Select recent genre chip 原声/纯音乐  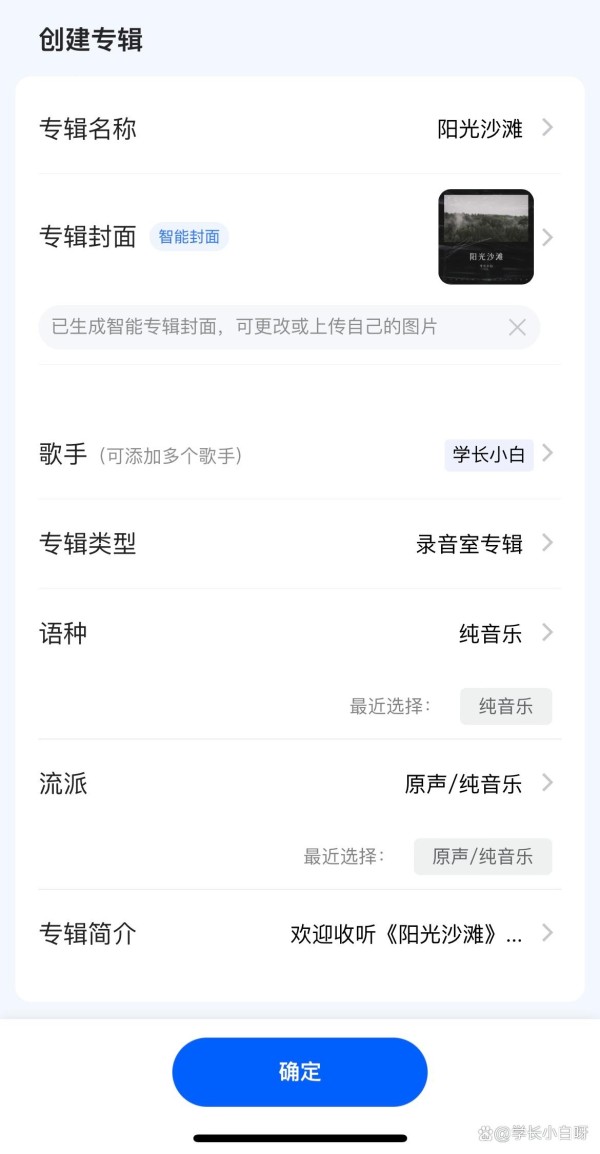[483, 857]
